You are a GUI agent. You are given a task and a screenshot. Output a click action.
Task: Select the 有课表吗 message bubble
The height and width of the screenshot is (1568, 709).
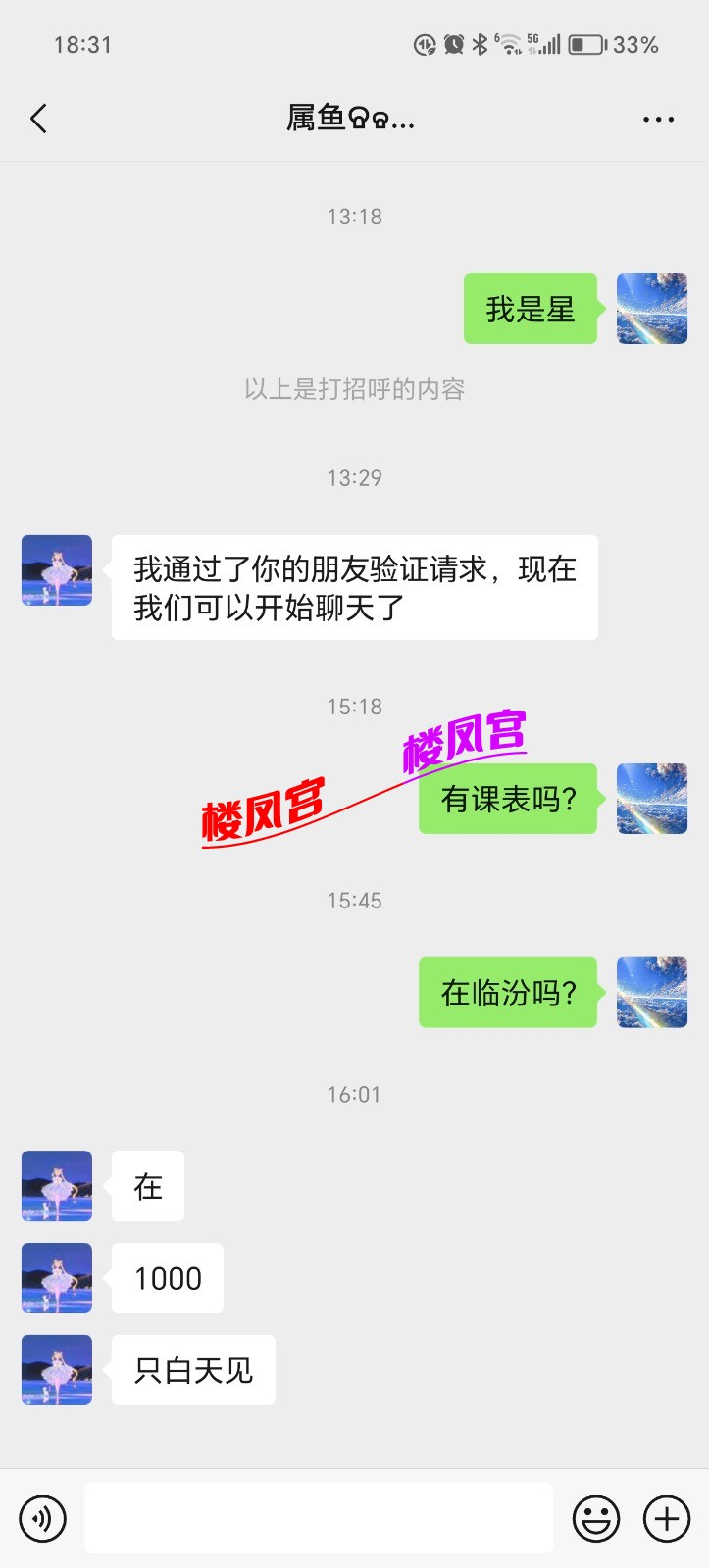(507, 799)
